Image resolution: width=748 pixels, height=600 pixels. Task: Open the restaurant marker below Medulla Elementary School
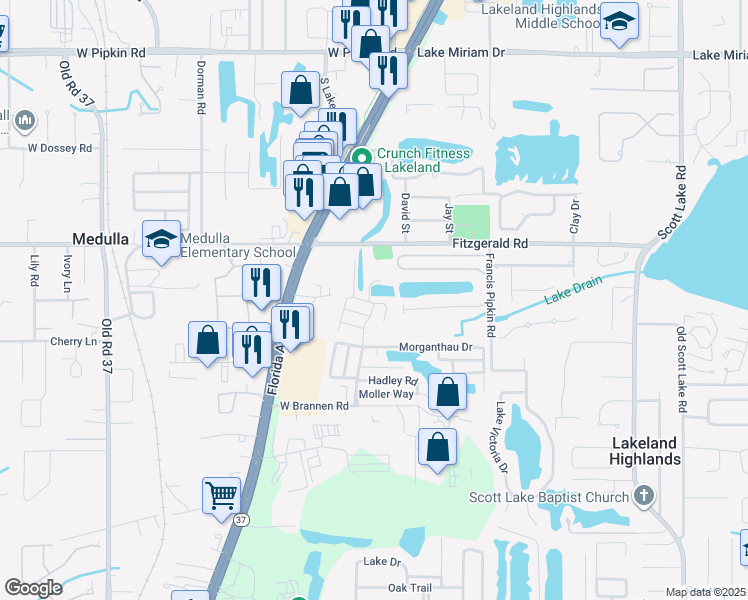pos(260,282)
